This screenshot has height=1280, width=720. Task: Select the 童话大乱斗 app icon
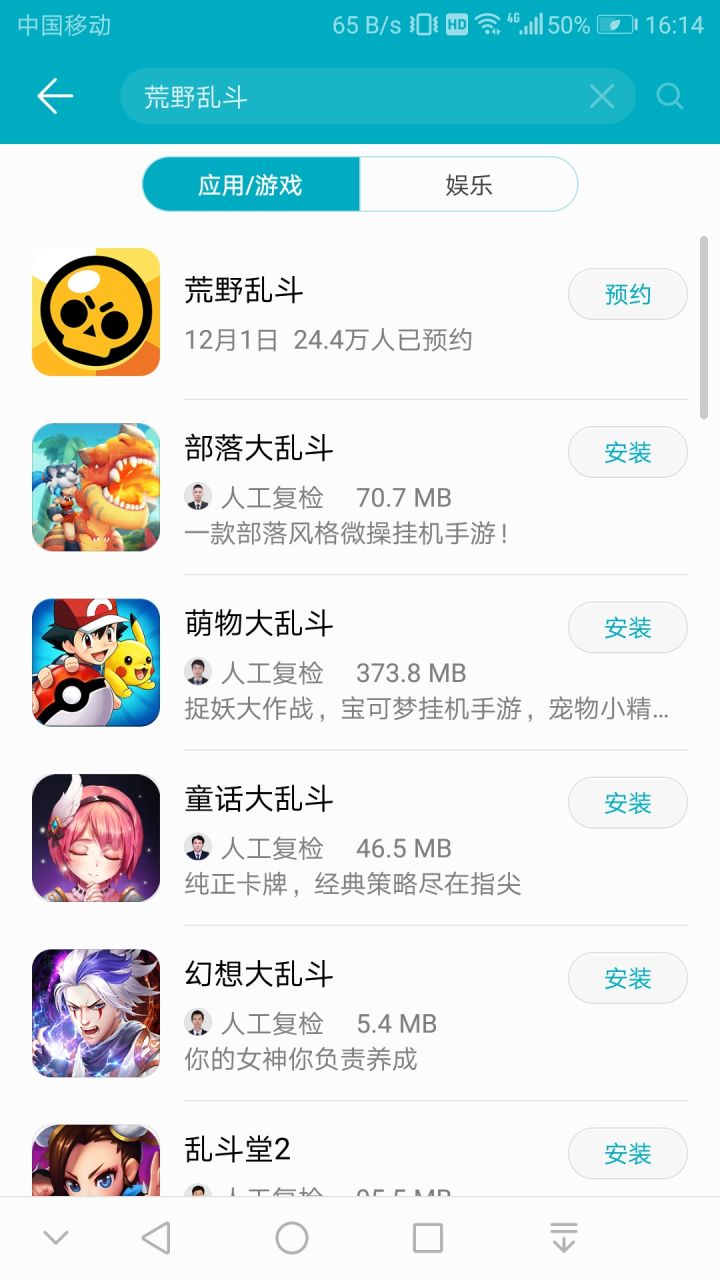click(x=96, y=837)
